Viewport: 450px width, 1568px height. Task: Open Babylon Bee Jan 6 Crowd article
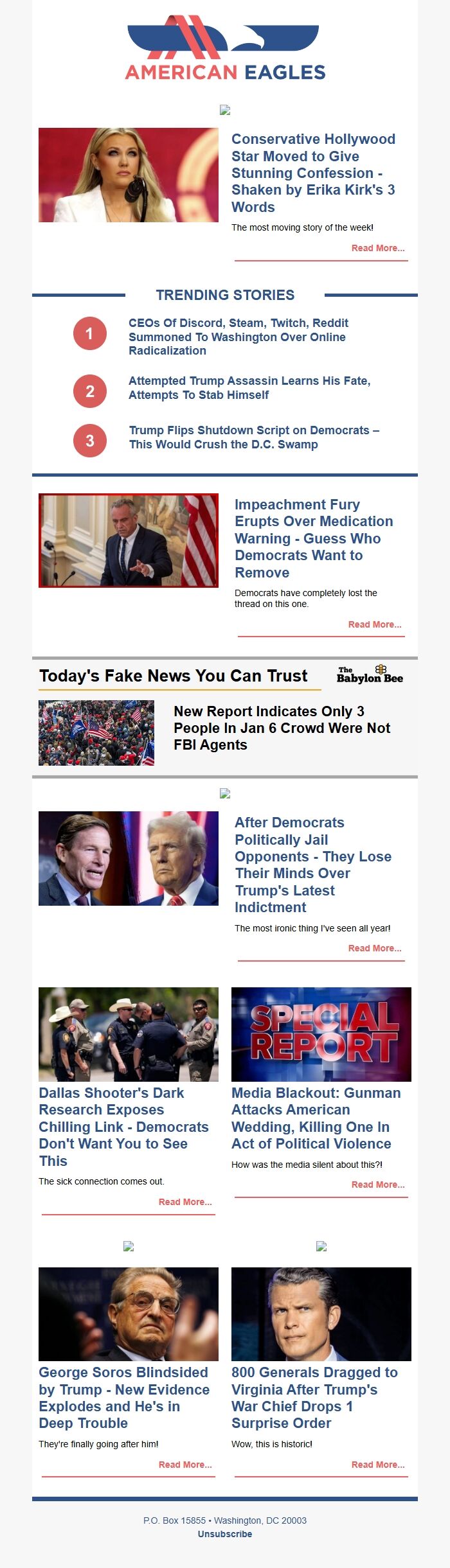pos(282,728)
